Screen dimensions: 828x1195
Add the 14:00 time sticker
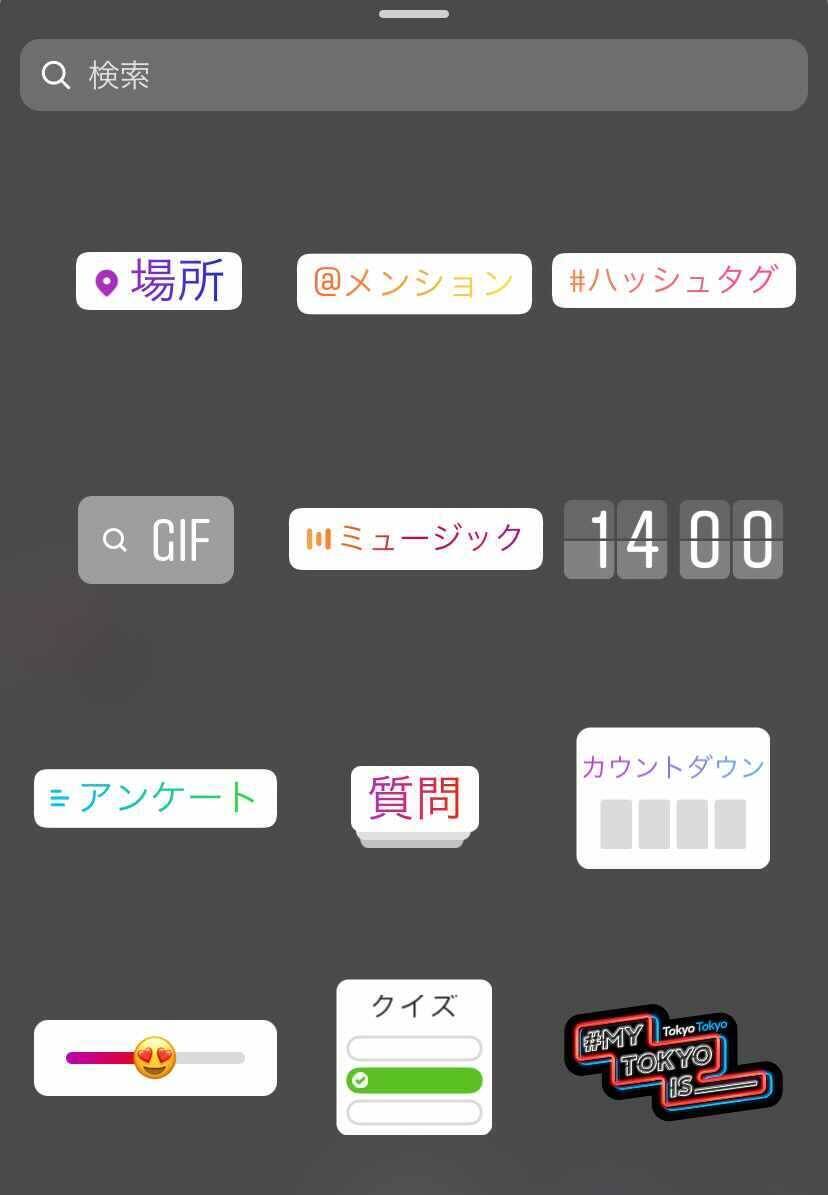click(673, 540)
